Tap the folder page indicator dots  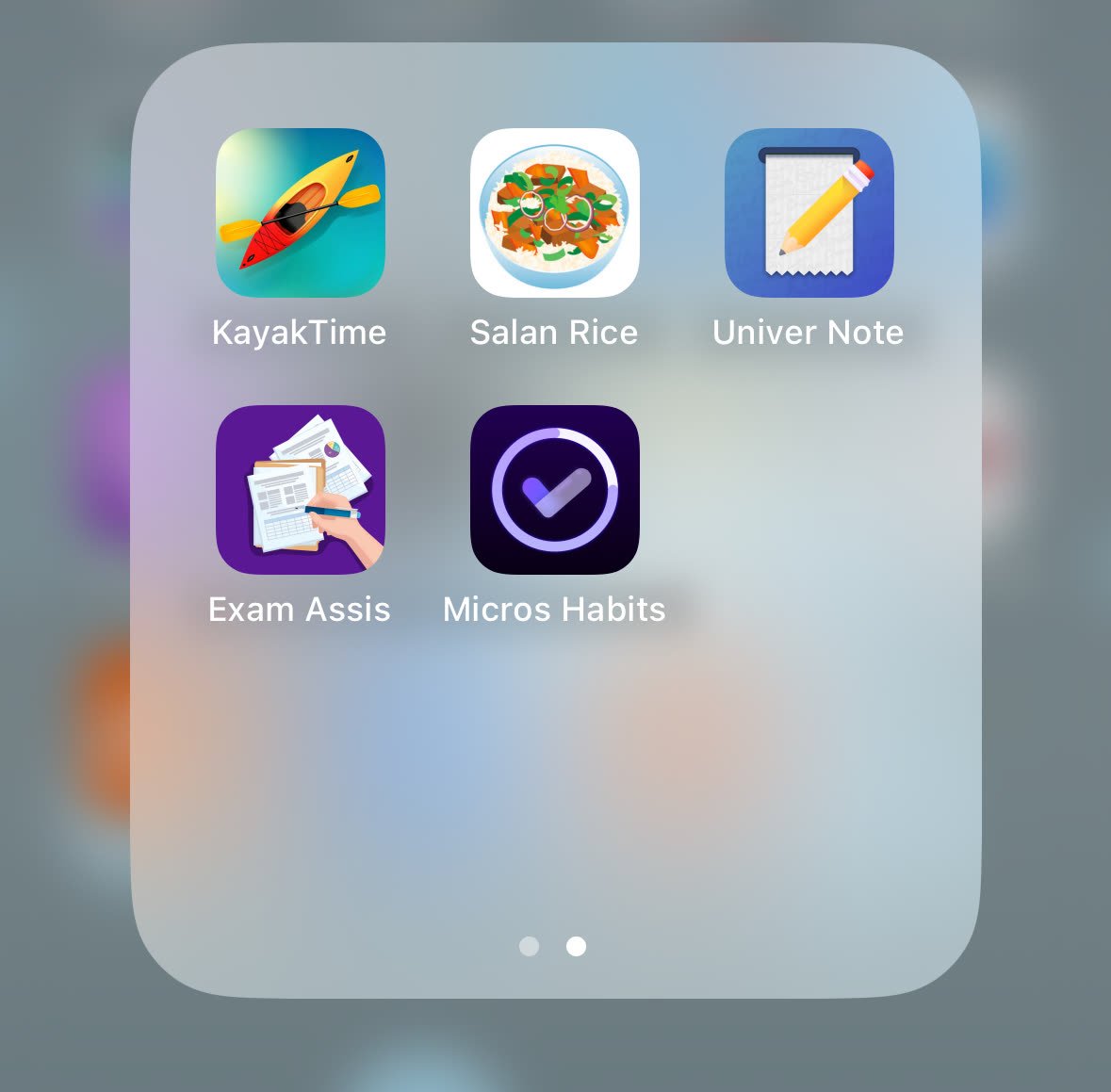tap(552, 946)
